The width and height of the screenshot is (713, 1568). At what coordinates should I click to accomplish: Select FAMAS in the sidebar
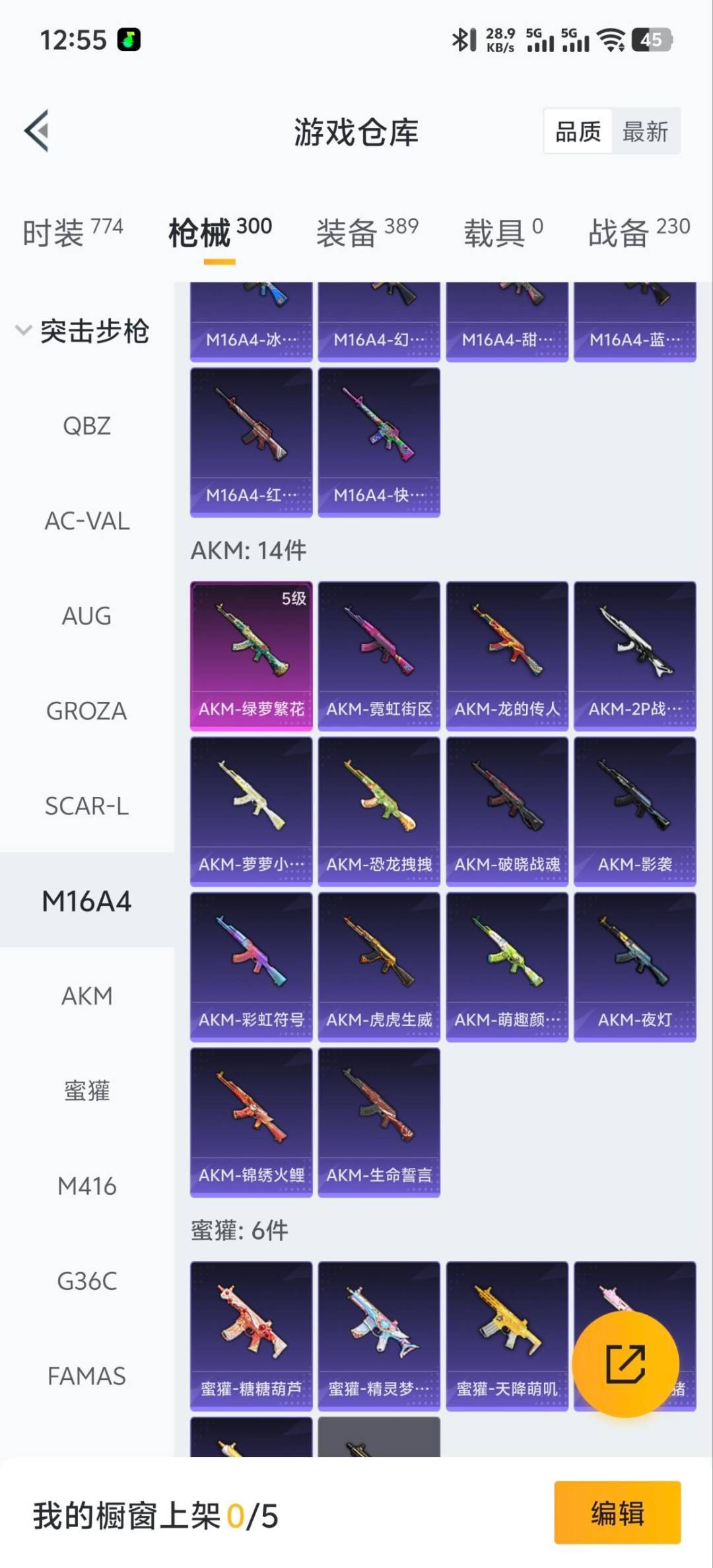(86, 1376)
